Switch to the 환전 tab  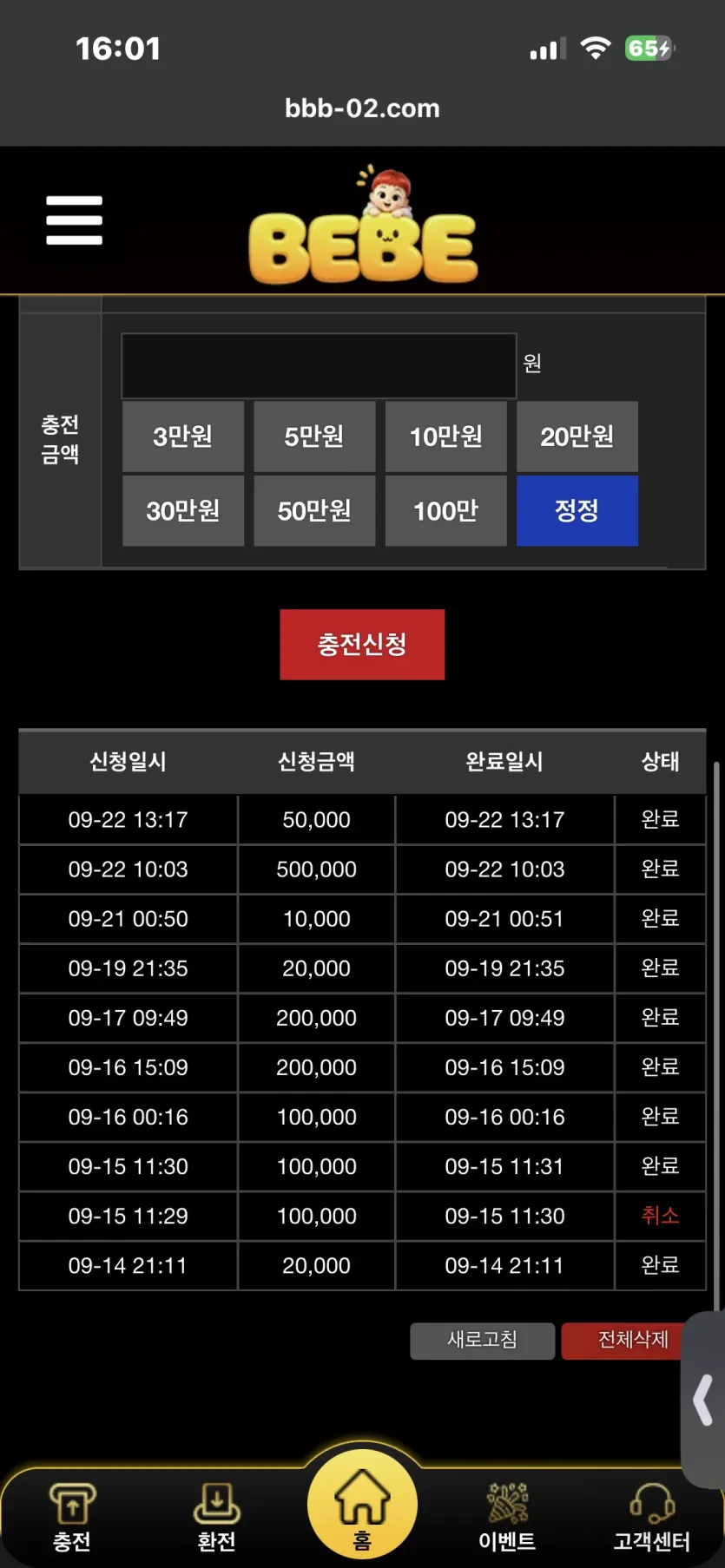[217, 1516]
